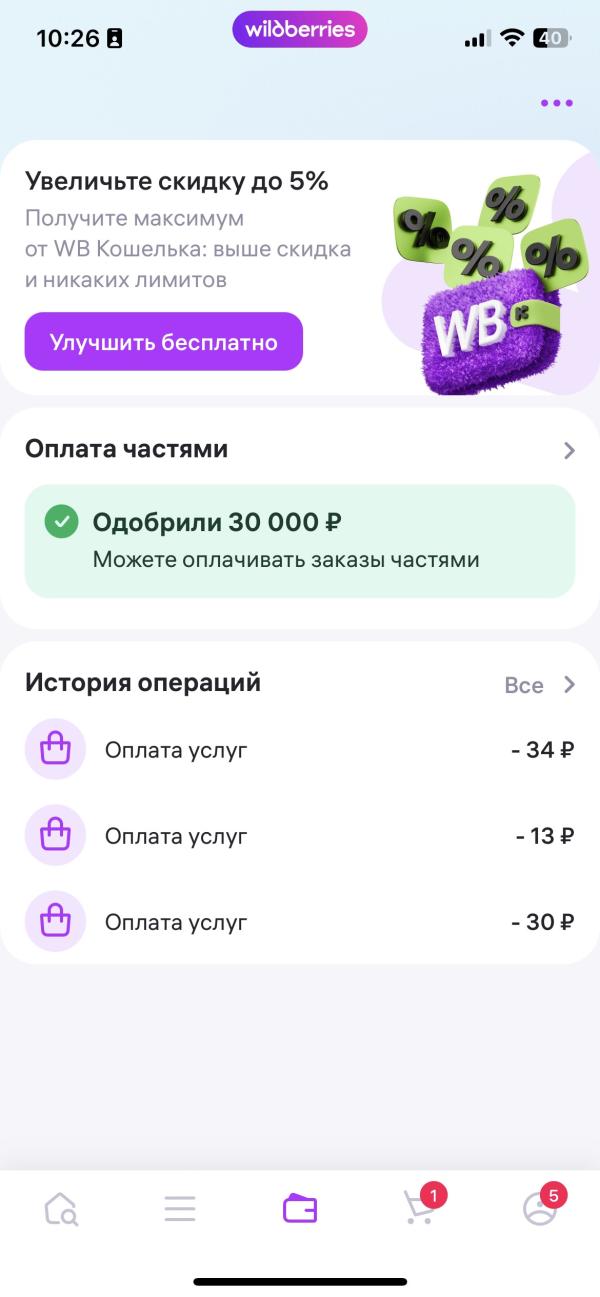Screen dimensions: 600x1297
Task: Open the Оплата услуг − 30 ₽ operation
Action: tap(299, 921)
